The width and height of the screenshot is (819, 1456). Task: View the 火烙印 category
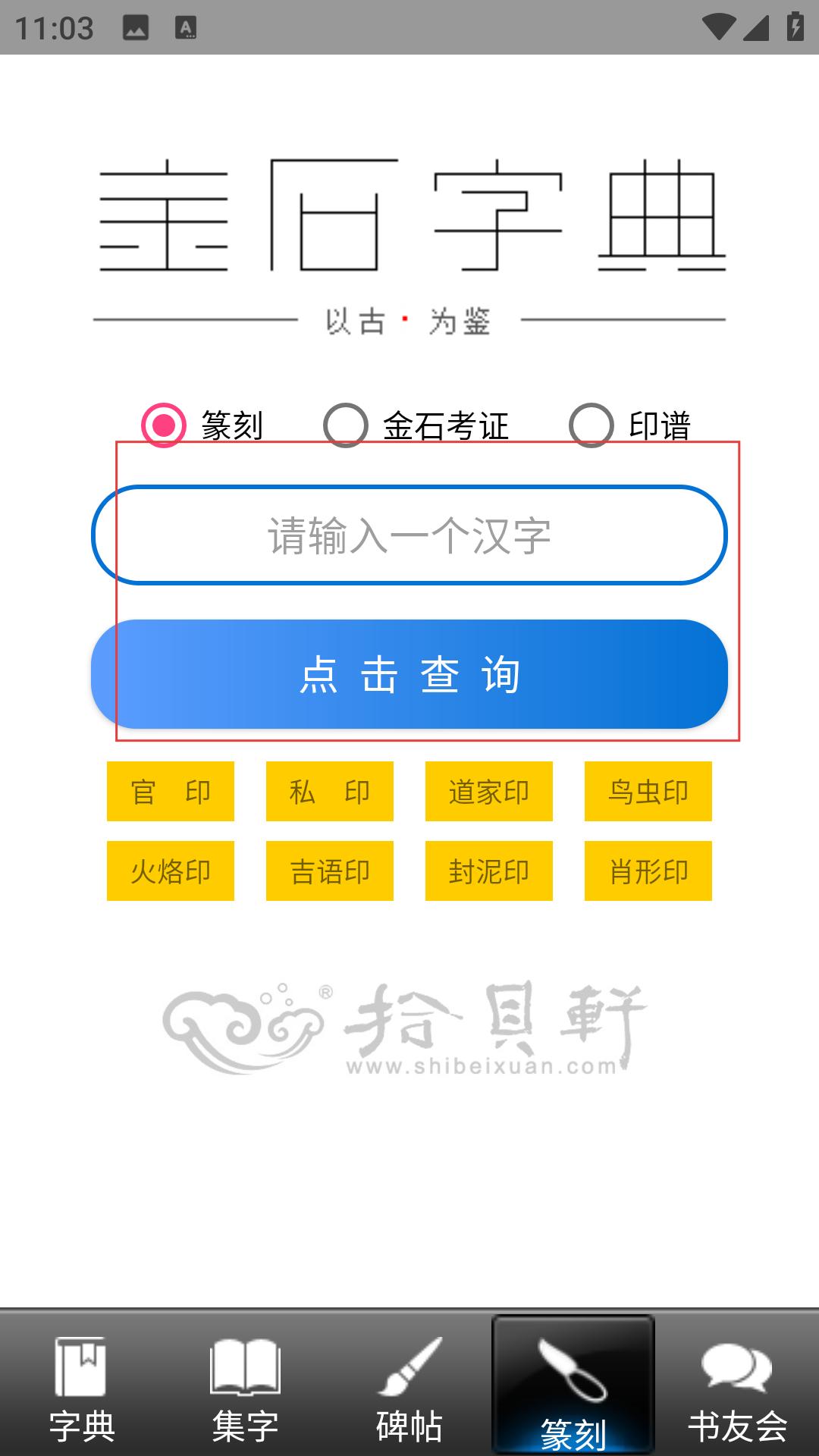point(171,871)
